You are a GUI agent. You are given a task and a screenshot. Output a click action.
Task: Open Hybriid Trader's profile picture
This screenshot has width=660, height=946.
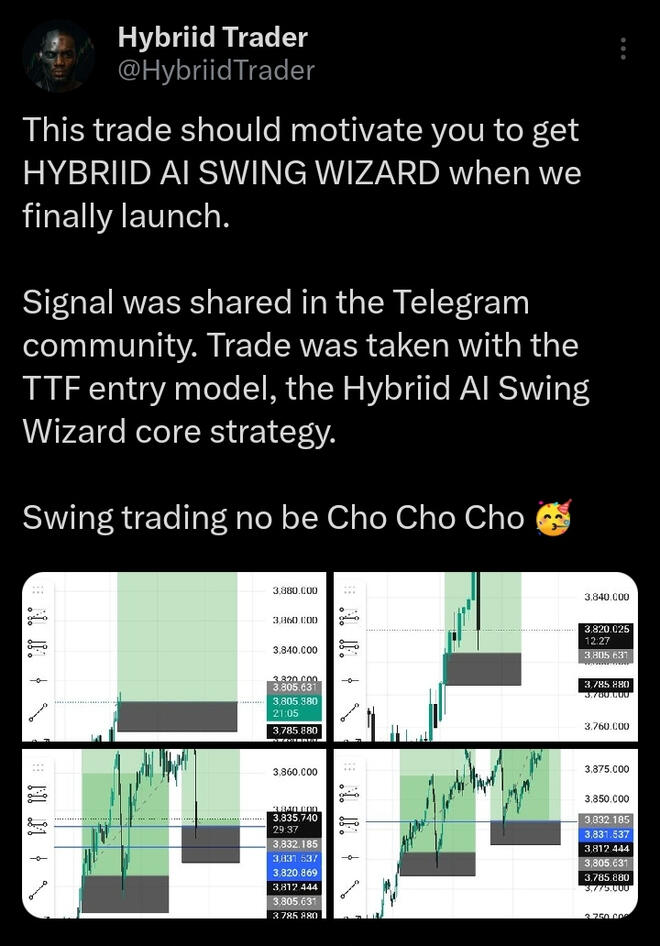57,55
